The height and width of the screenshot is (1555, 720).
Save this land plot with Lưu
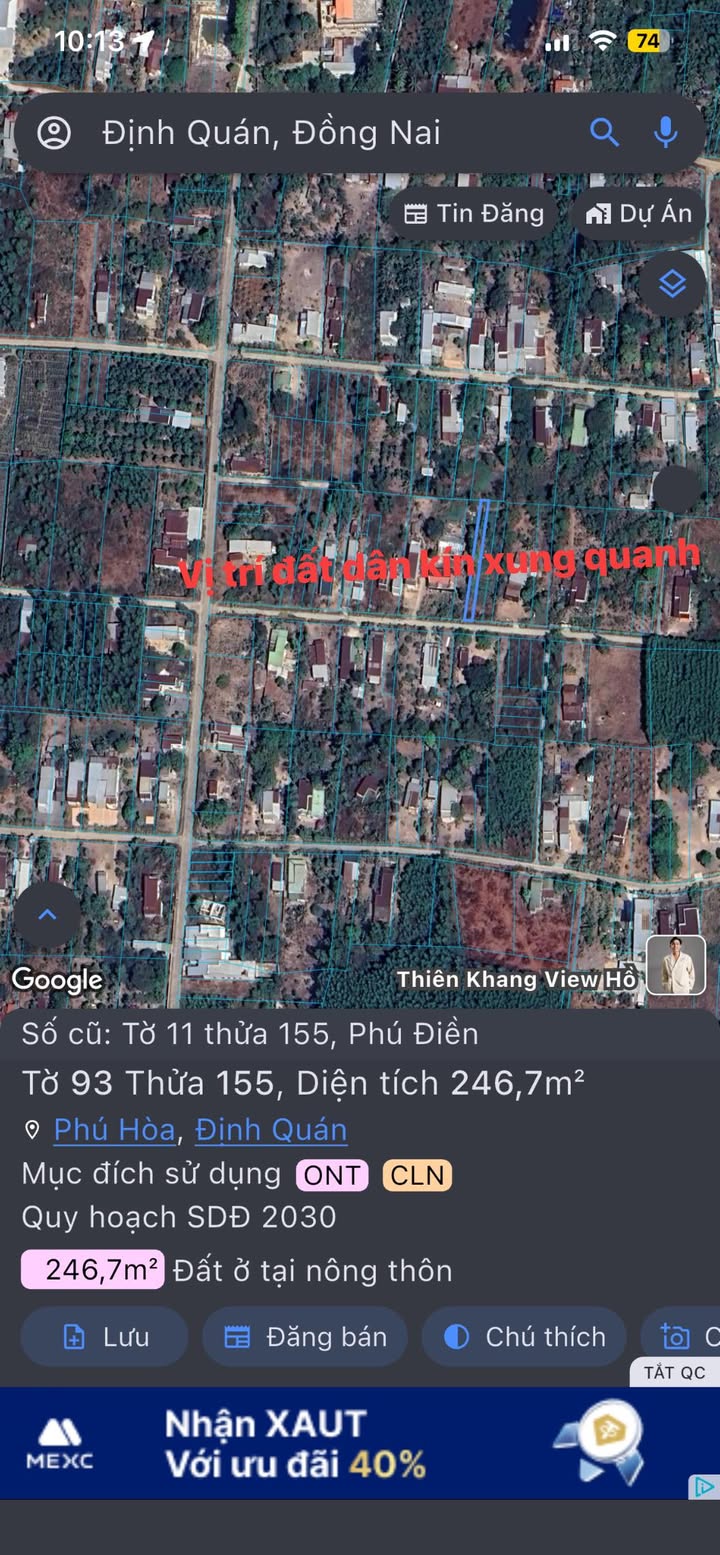pyautogui.click(x=105, y=1337)
